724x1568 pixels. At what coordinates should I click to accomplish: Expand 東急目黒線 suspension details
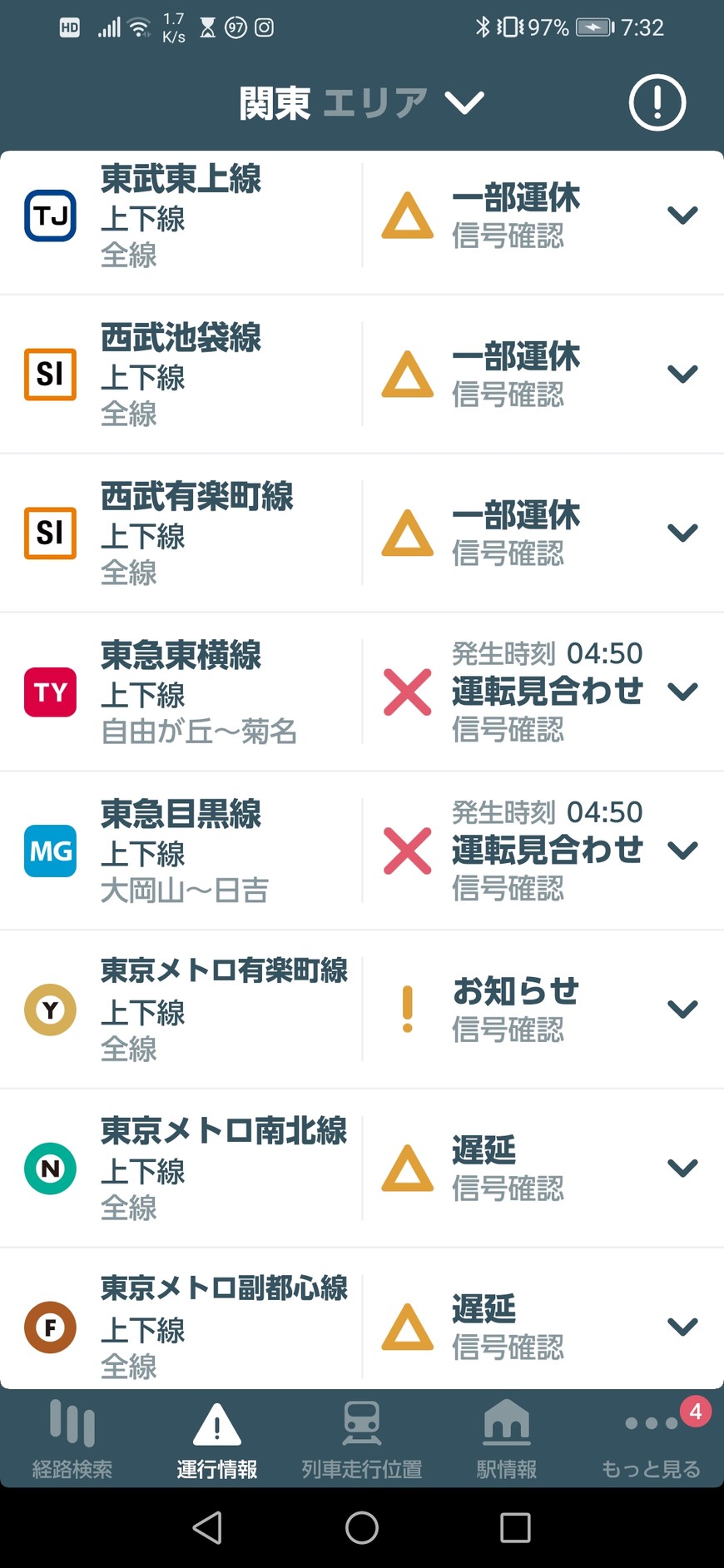(682, 851)
